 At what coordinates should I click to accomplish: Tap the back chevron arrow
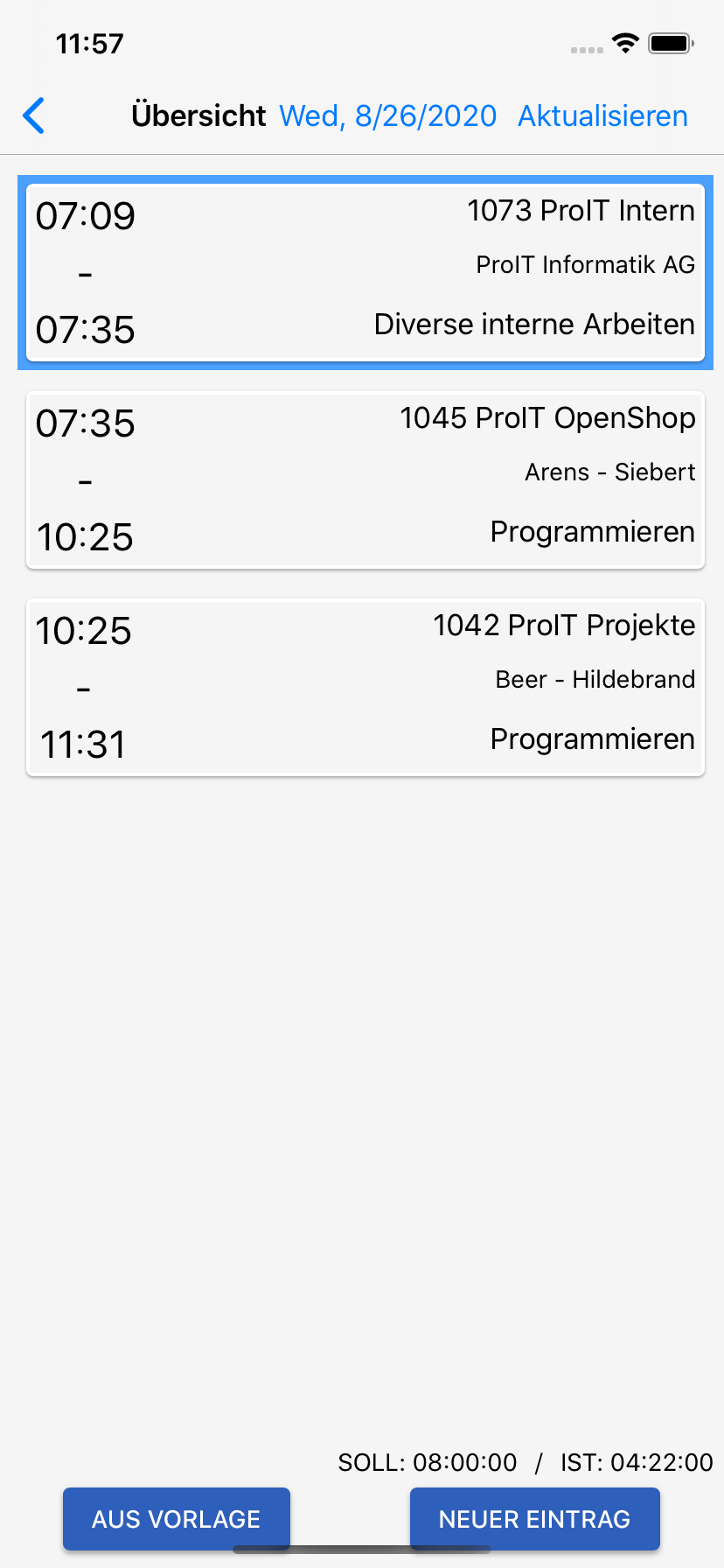(33, 115)
